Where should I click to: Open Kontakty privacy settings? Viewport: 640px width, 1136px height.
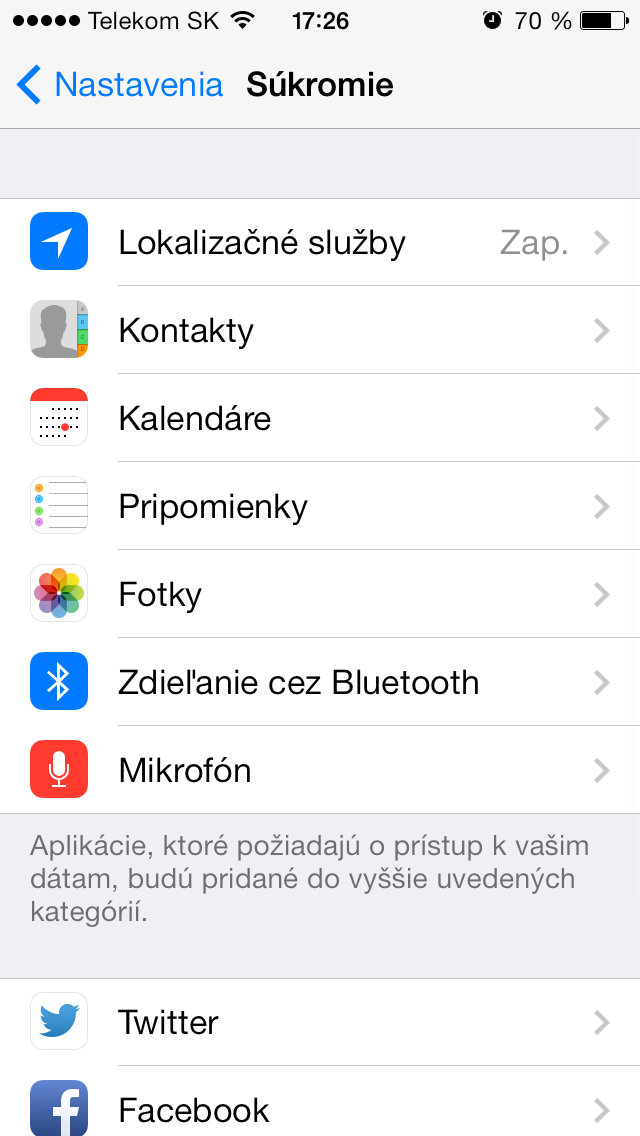[x=320, y=331]
